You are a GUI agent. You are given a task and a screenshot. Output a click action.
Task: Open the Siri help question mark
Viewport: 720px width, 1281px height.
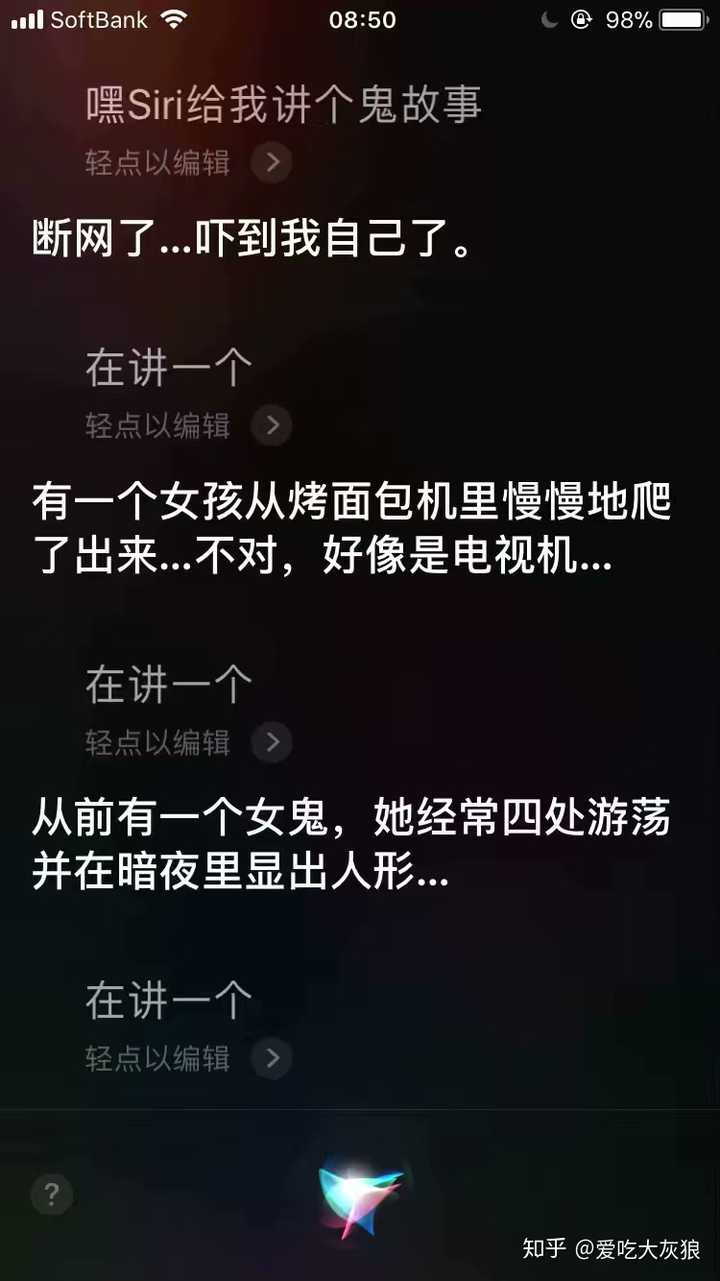coord(52,1193)
